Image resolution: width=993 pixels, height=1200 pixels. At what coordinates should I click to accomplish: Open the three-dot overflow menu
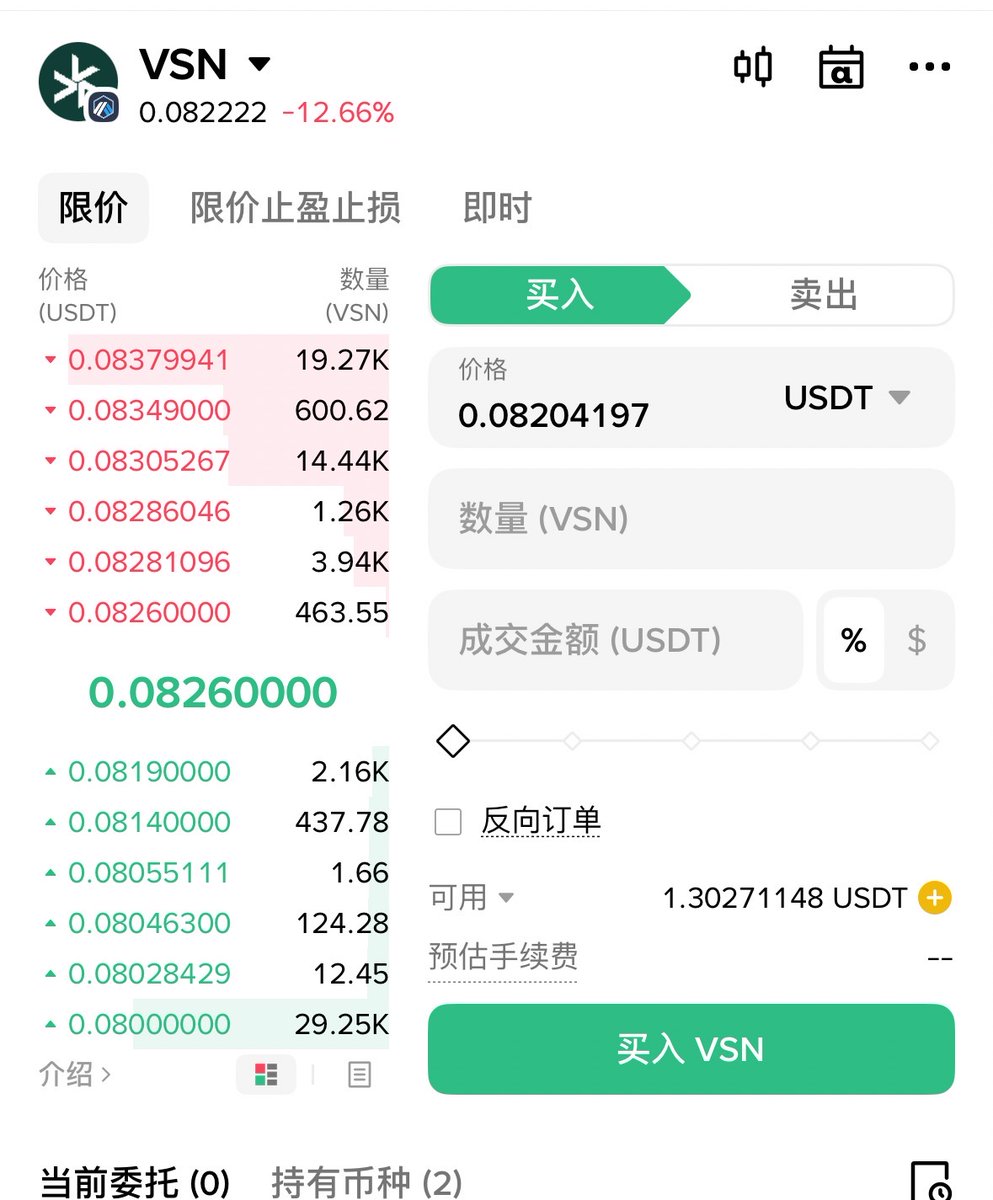pyautogui.click(x=929, y=67)
